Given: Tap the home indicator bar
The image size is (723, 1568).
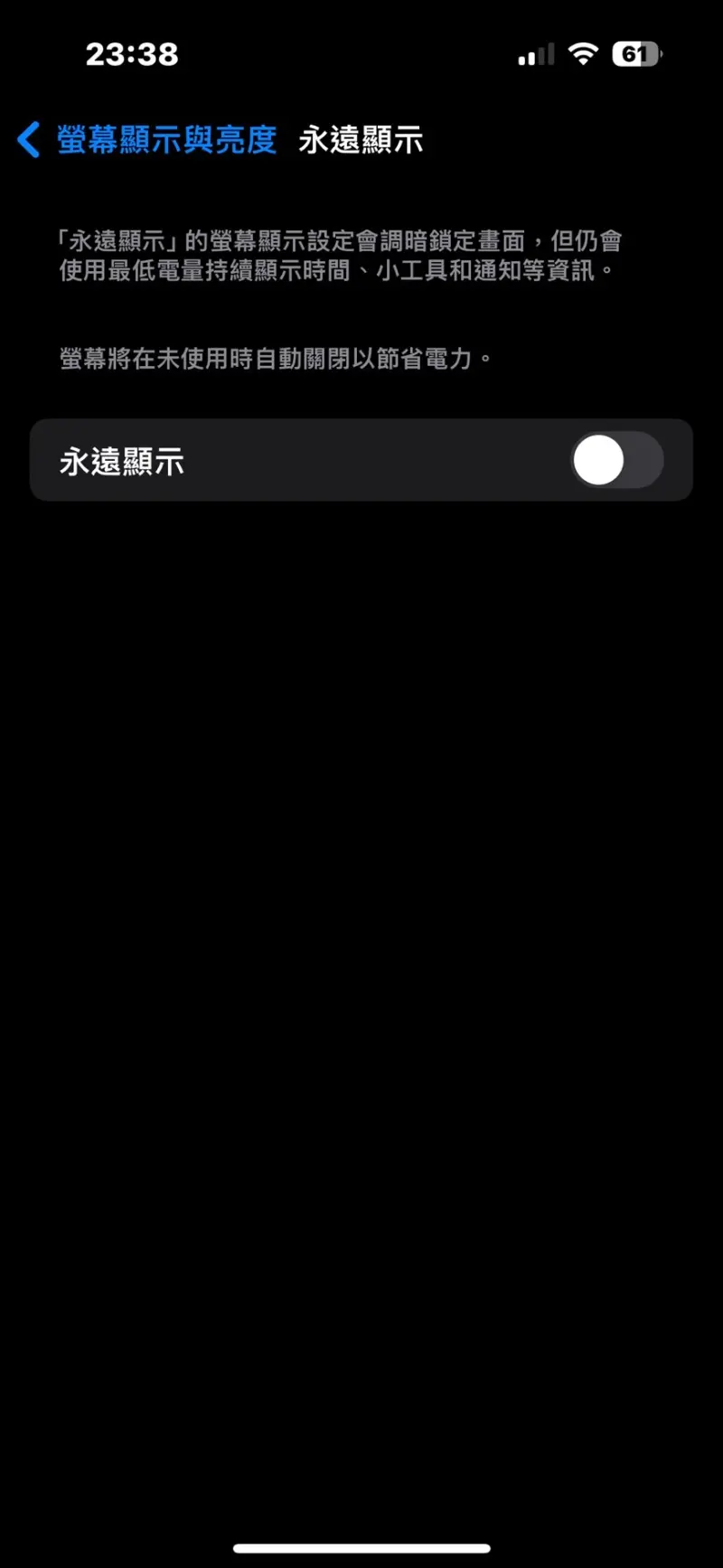Looking at the screenshot, I should (361, 1546).
